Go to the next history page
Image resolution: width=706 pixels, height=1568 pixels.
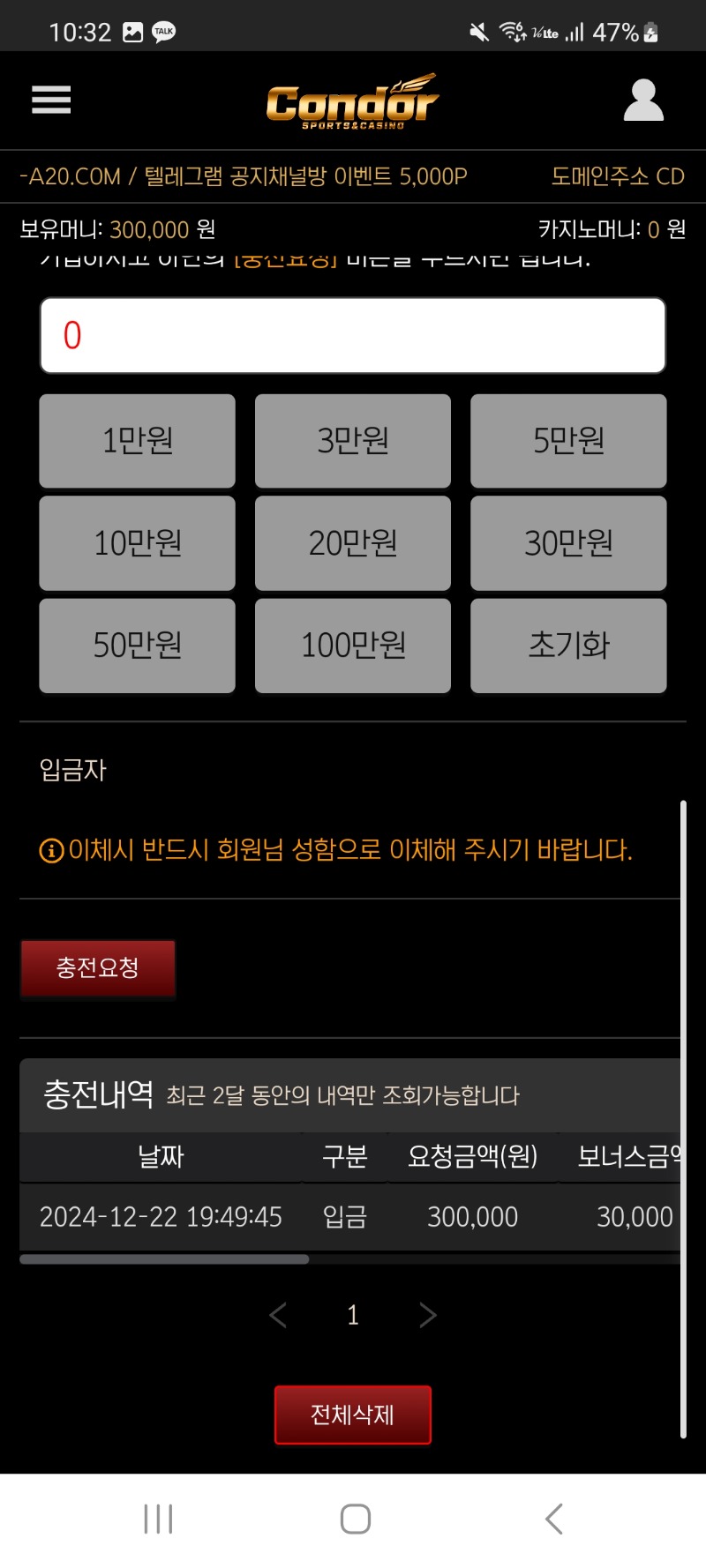click(x=428, y=1315)
